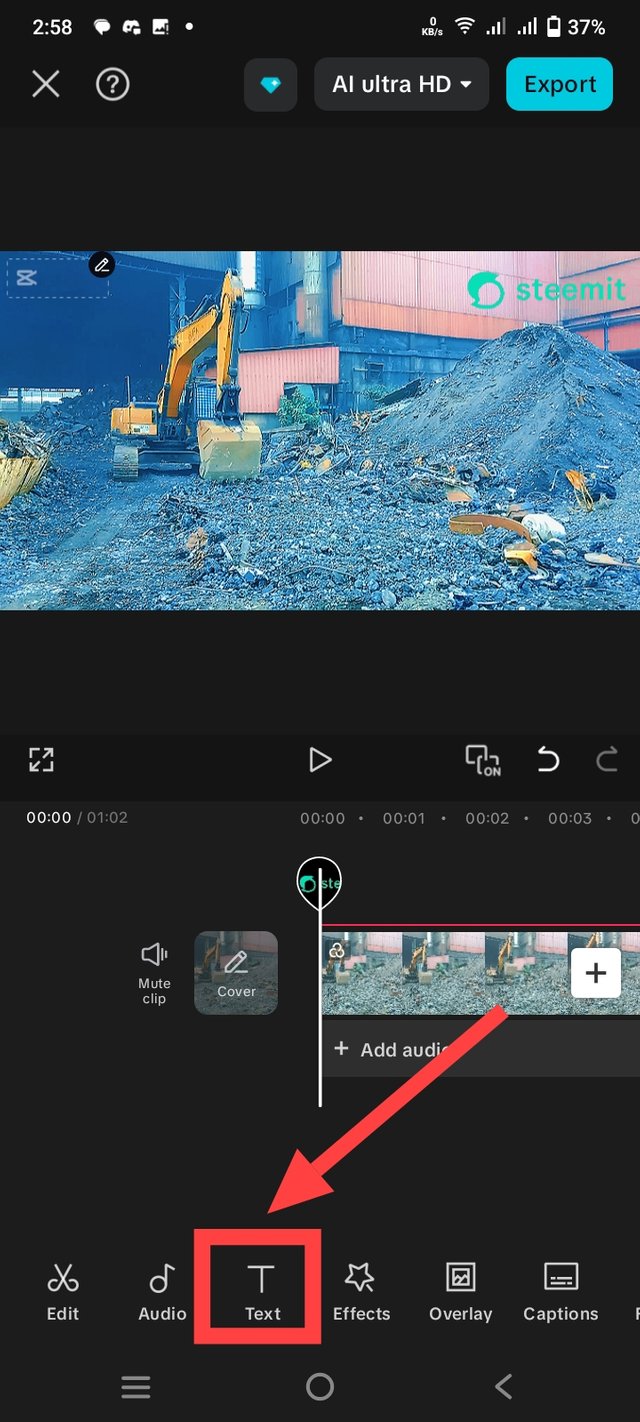The width and height of the screenshot is (640, 1422).
Task: Open the Overlay tool
Action: click(x=460, y=1291)
